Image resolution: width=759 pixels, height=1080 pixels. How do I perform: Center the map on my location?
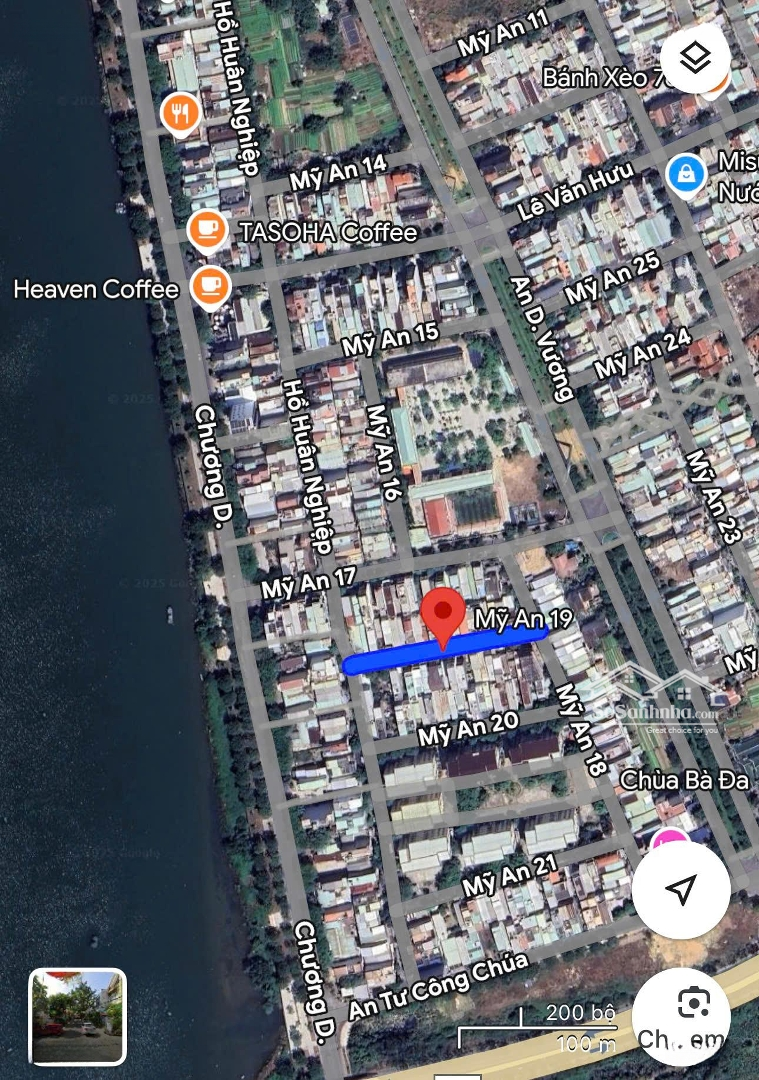click(681, 889)
